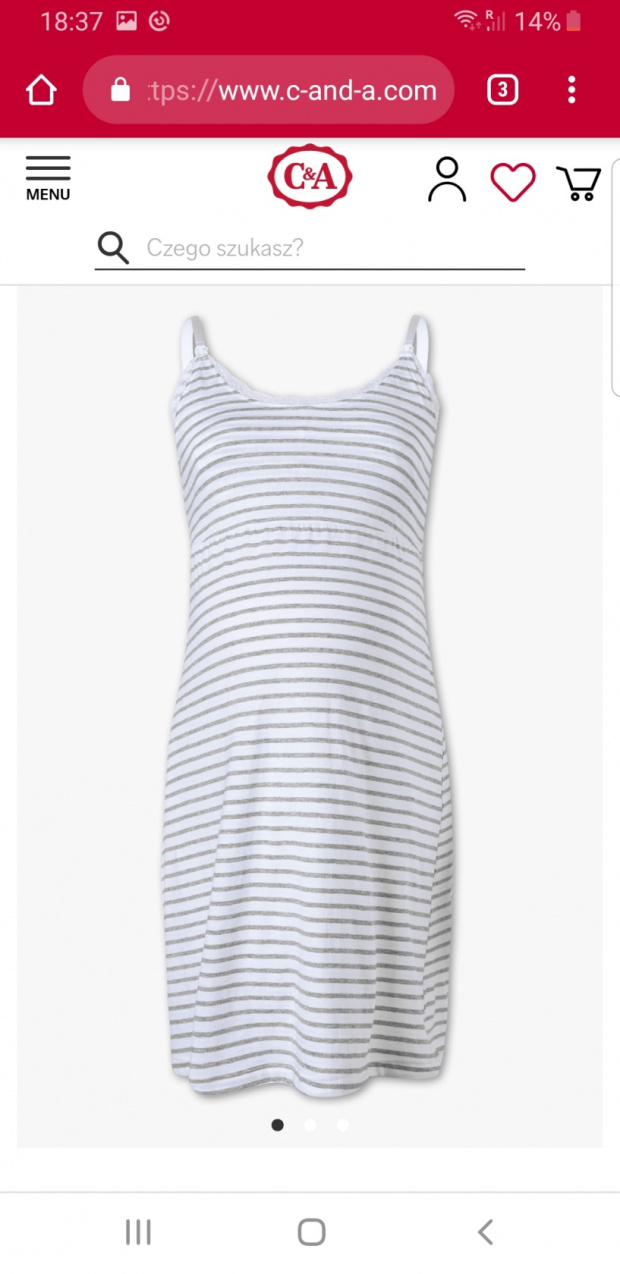Screen dimensions: 620x1274
Task: Open the browser overflow menu
Action: tap(571, 91)
